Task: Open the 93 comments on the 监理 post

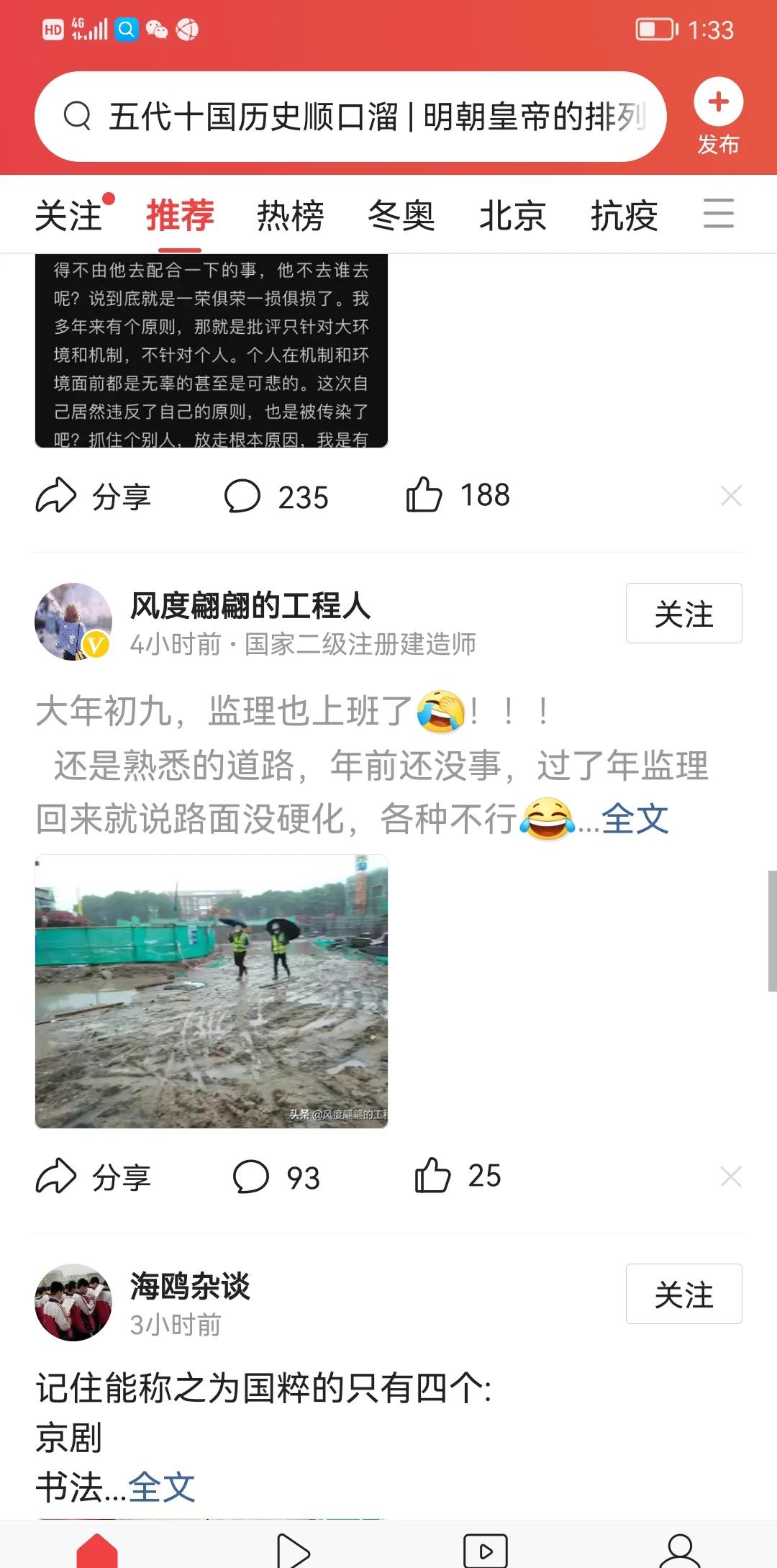Action: pyautogui.click(x=276, y=1177)
